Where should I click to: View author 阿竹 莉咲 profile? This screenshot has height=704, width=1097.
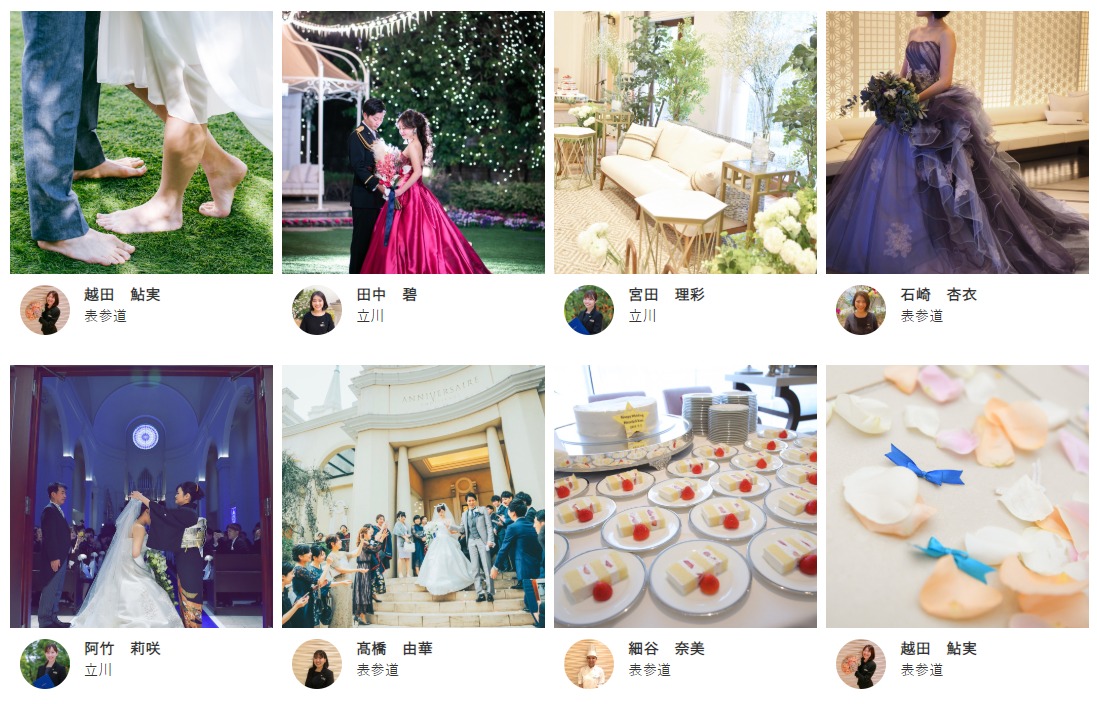[122, 649]
